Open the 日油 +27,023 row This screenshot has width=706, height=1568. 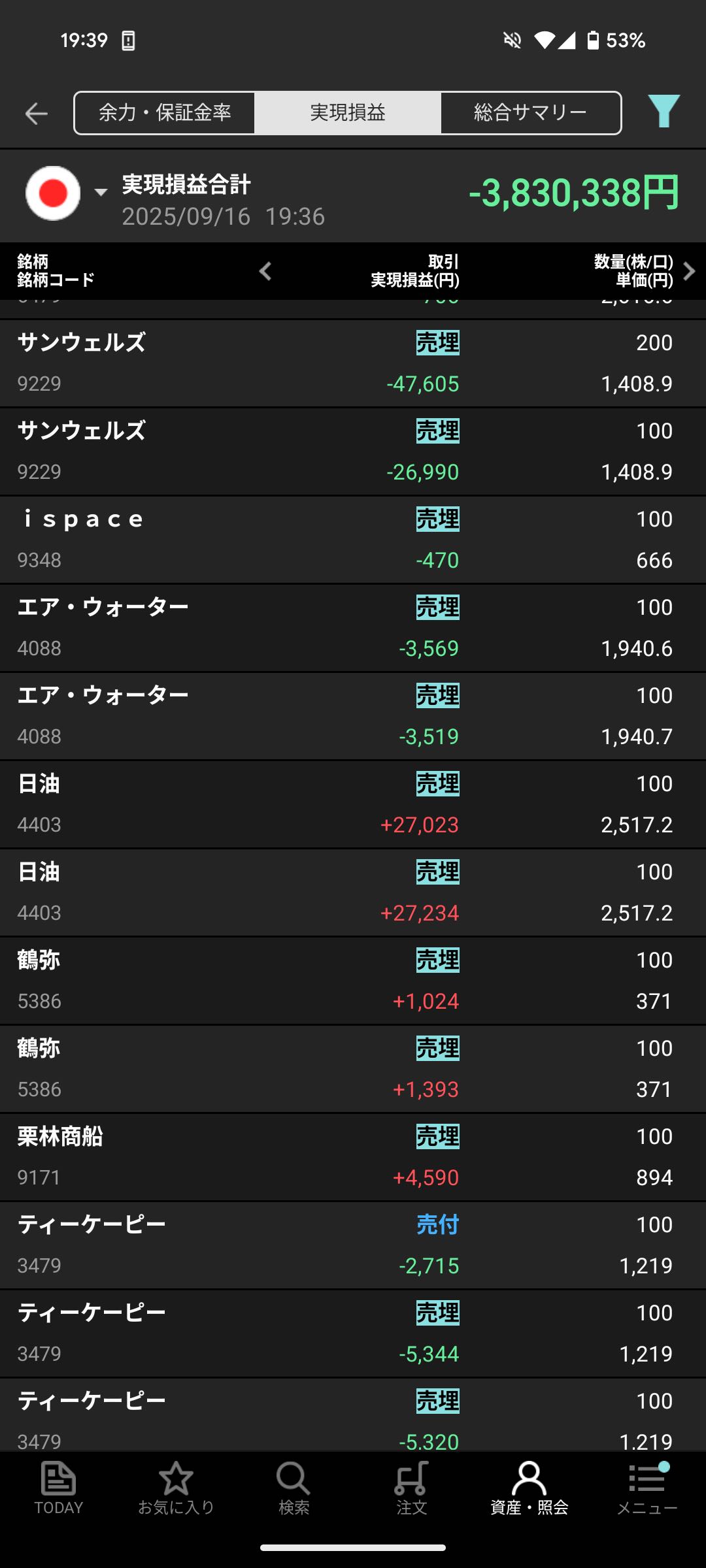pyautogui.click(x=353, y=804)
